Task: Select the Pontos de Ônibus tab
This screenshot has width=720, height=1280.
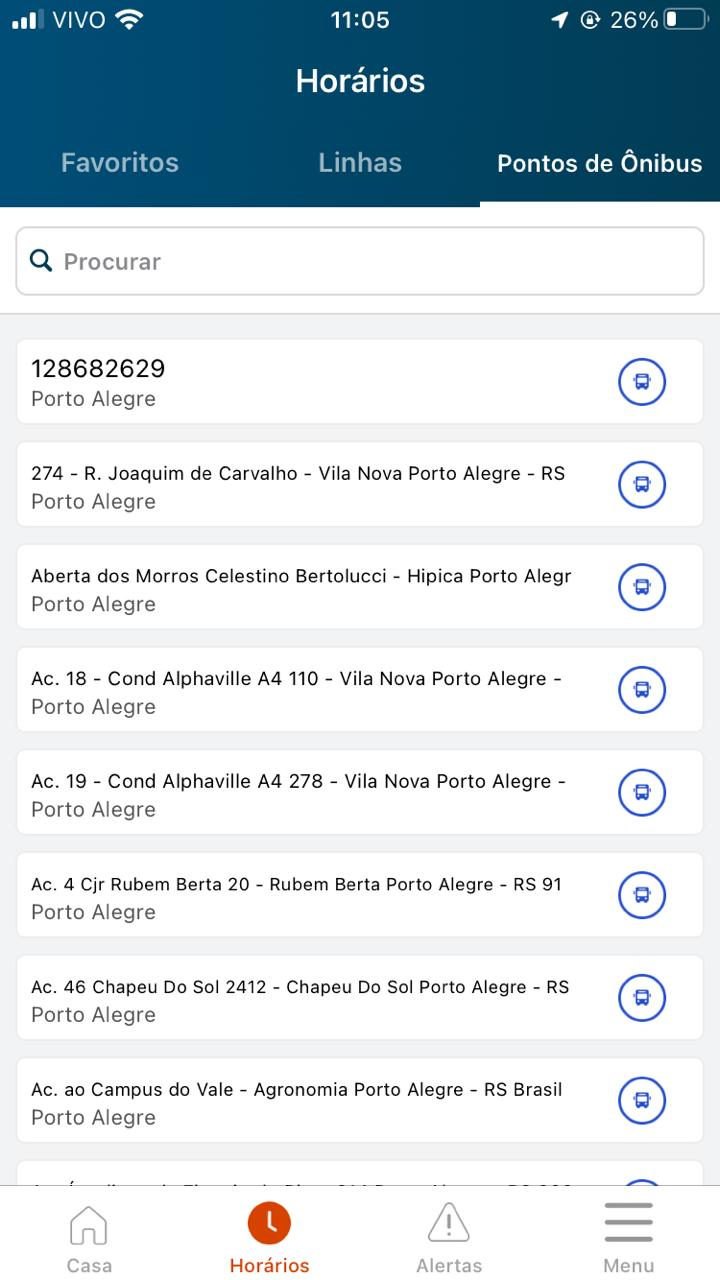Action: coord(599,163)
